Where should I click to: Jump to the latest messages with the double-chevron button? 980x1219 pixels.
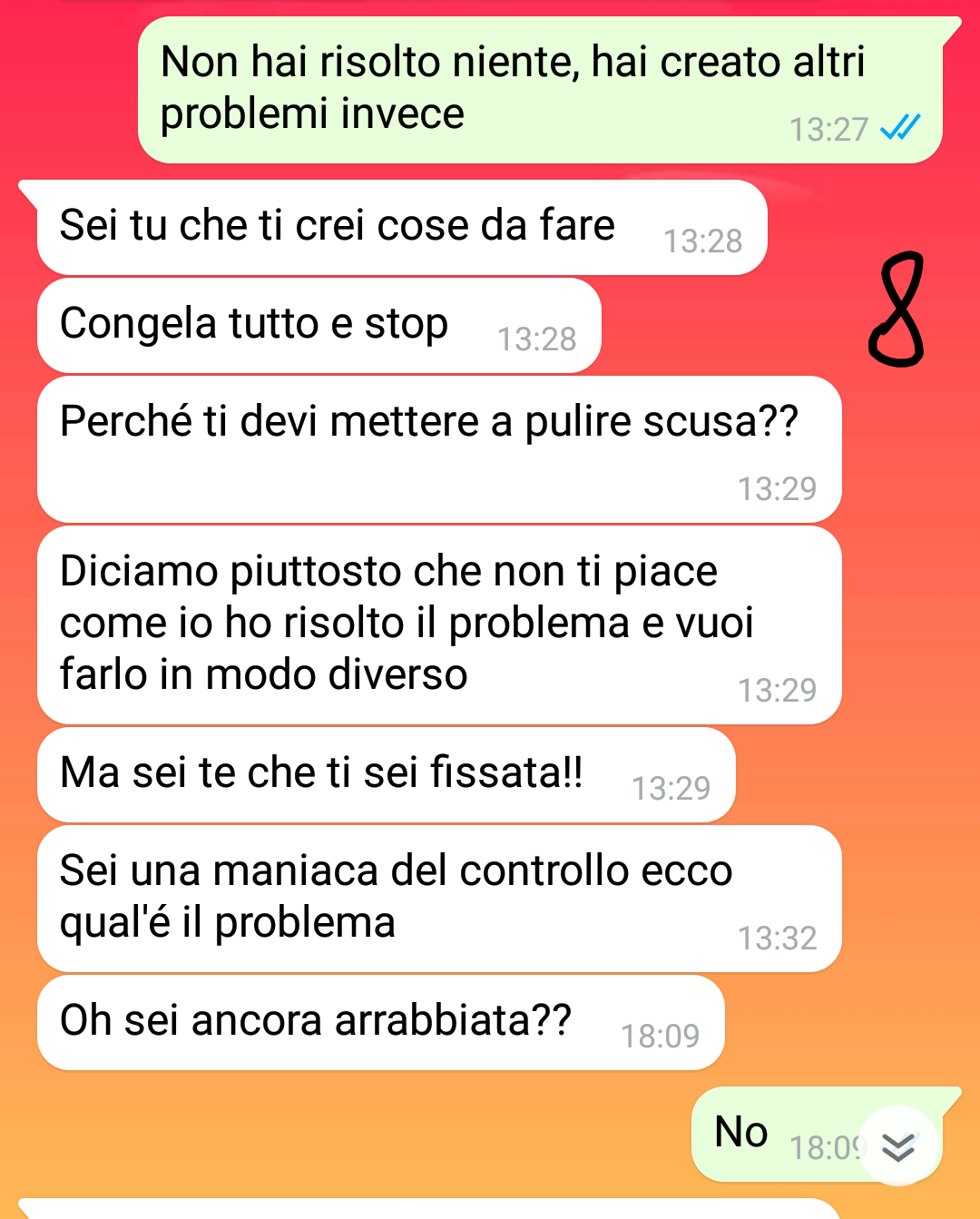click(x=898, y=1146)
